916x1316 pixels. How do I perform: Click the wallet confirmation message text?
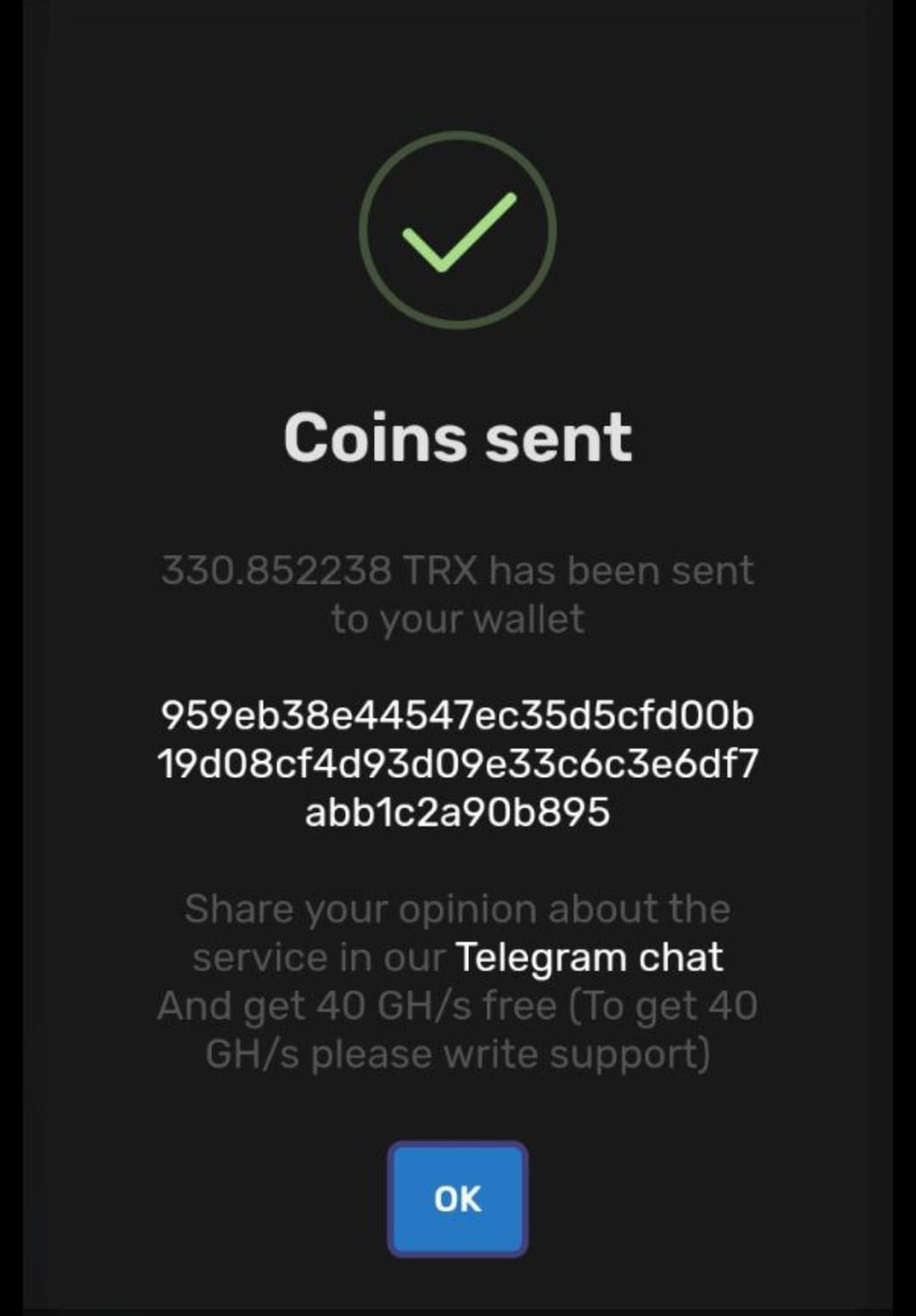click(456, 594)
